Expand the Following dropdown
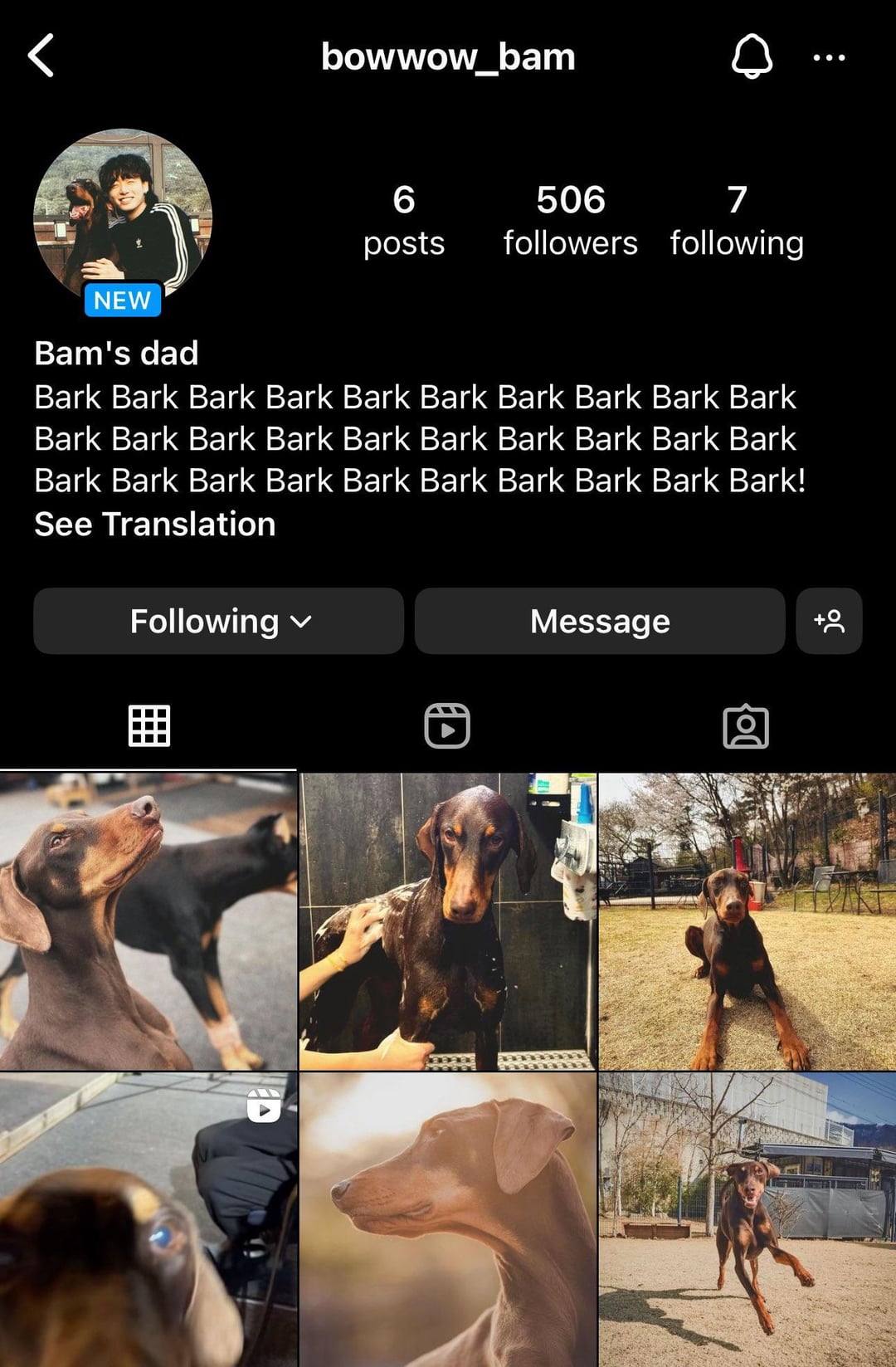Viewport: 896px width, 1367px height. [217, 621]
